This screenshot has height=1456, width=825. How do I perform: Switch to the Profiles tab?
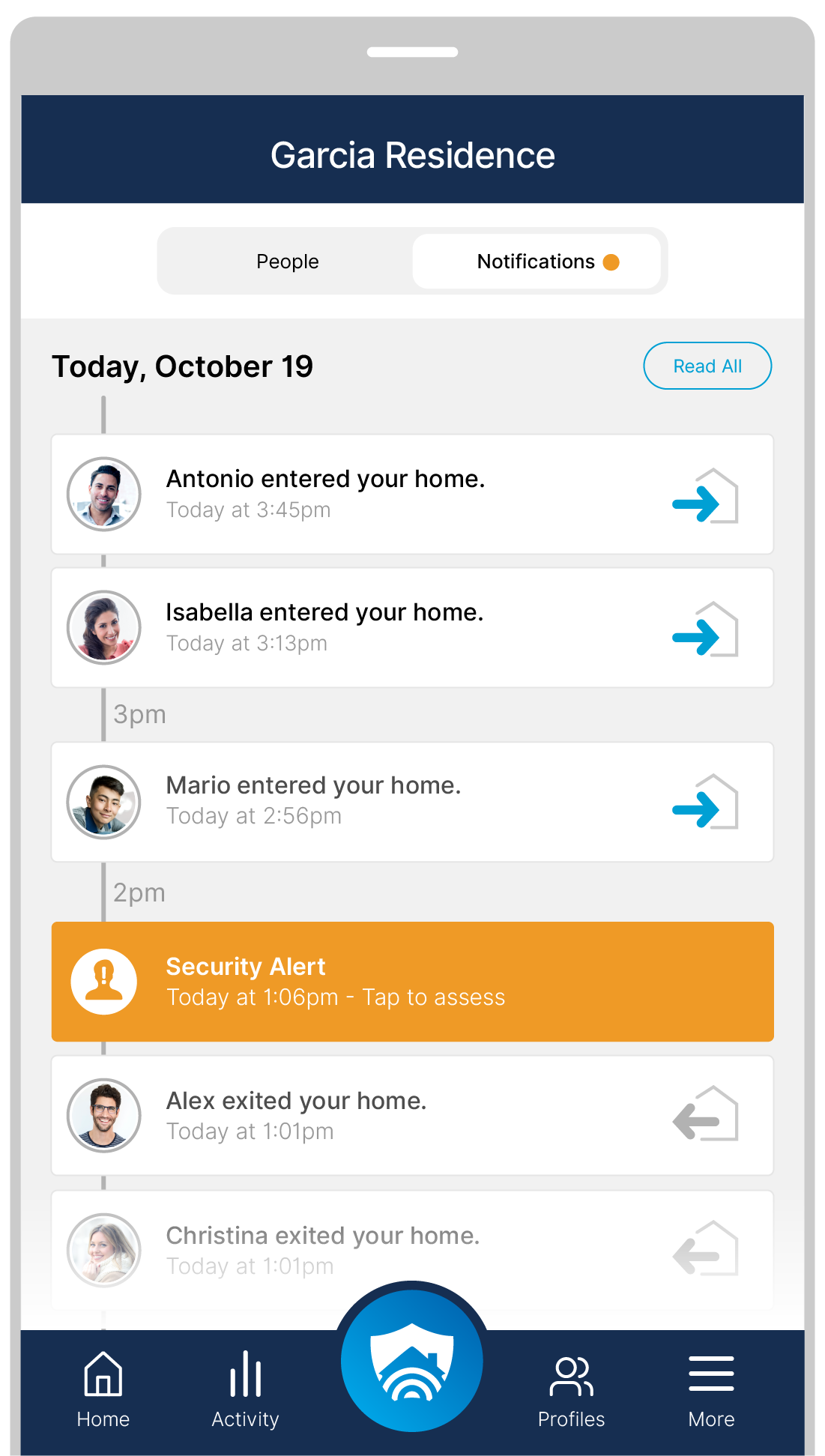[571, 1389]
